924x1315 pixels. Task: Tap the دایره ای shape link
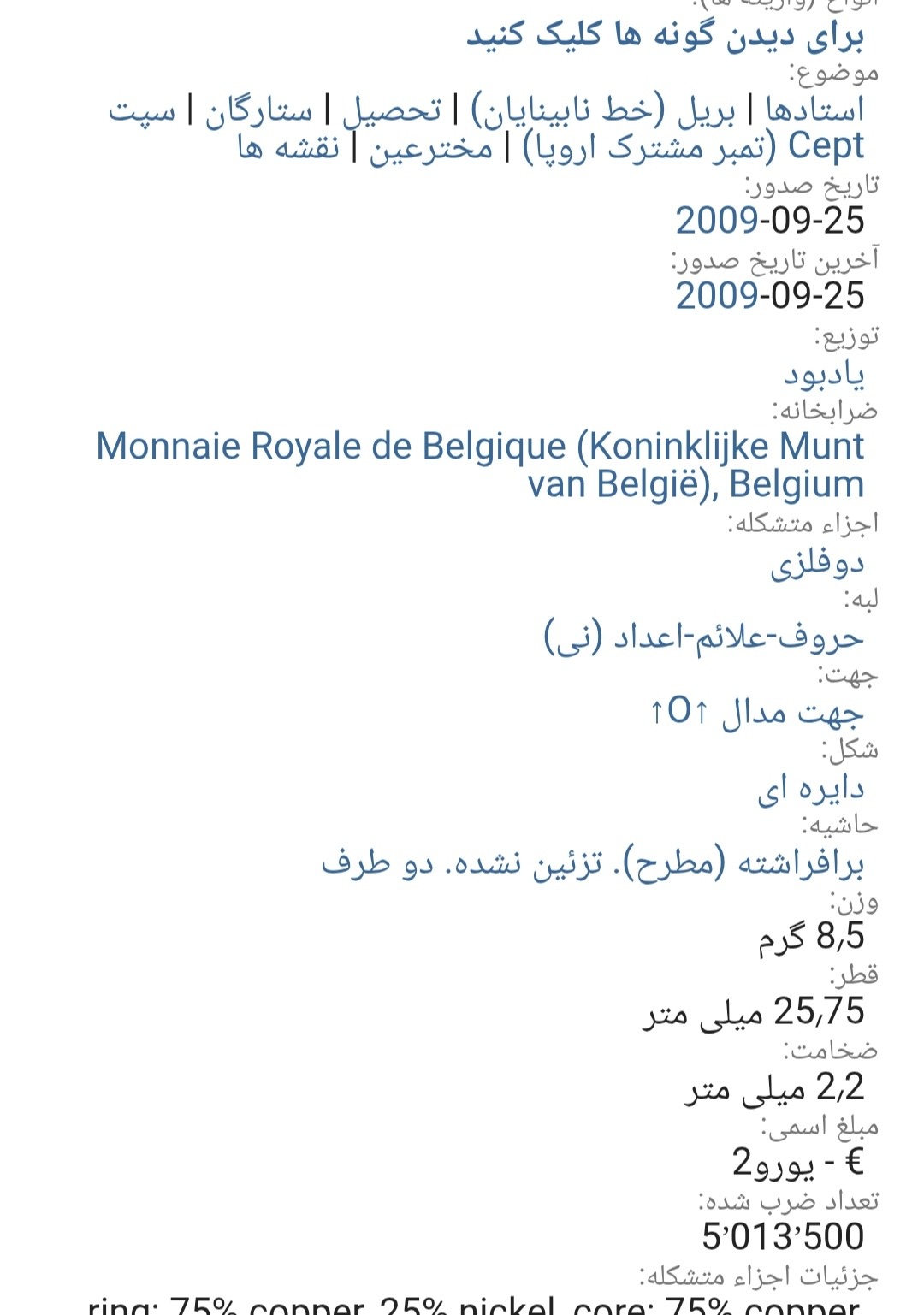pos(810,789)
